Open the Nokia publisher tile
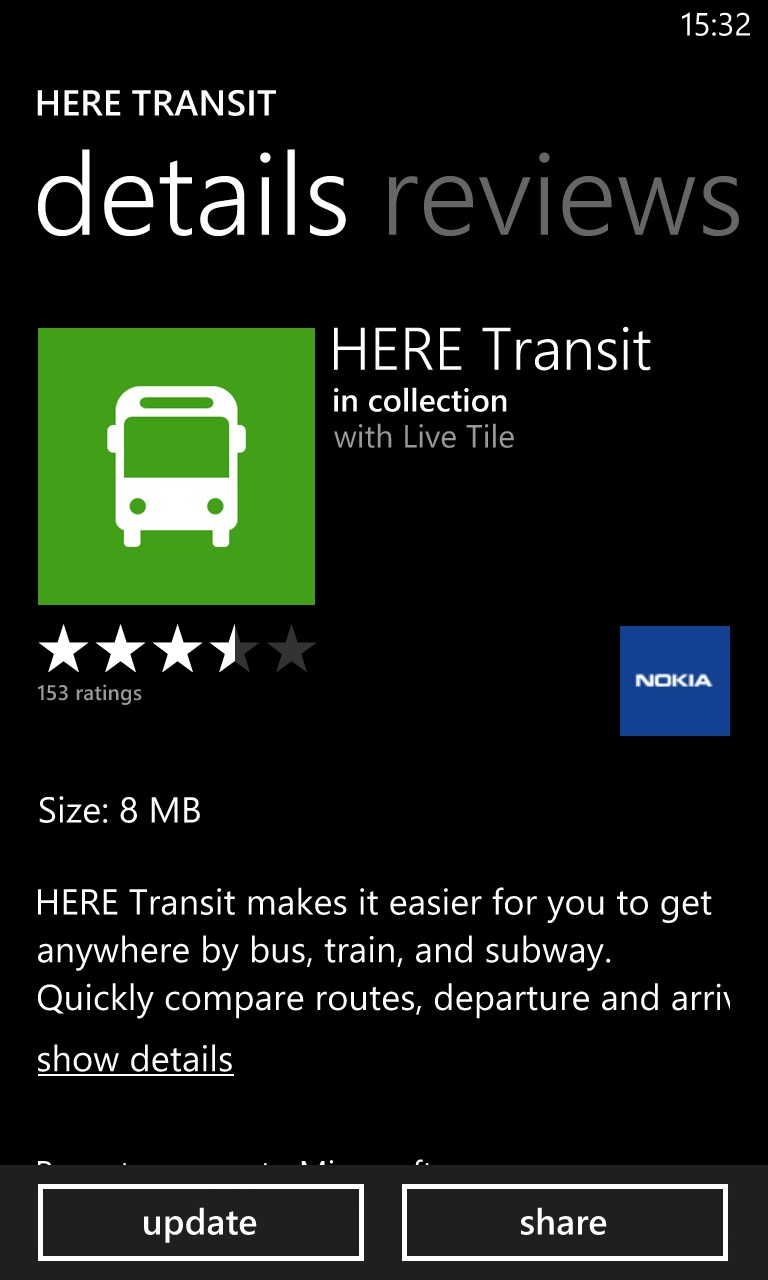Screen dimensions: 768x1280 coord(675,681)
